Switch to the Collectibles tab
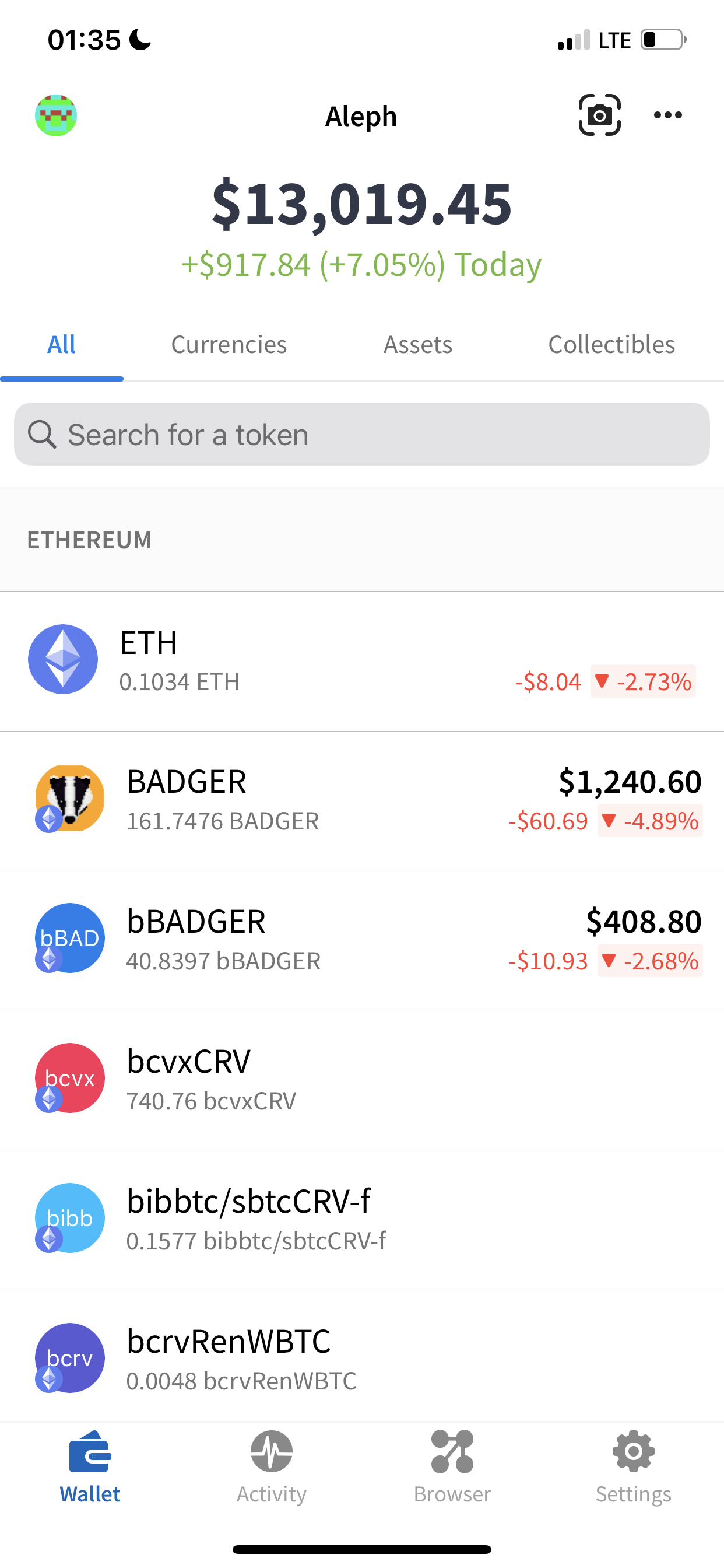The width and height of the screenshot is (724, 1568). tap(611, 345)
